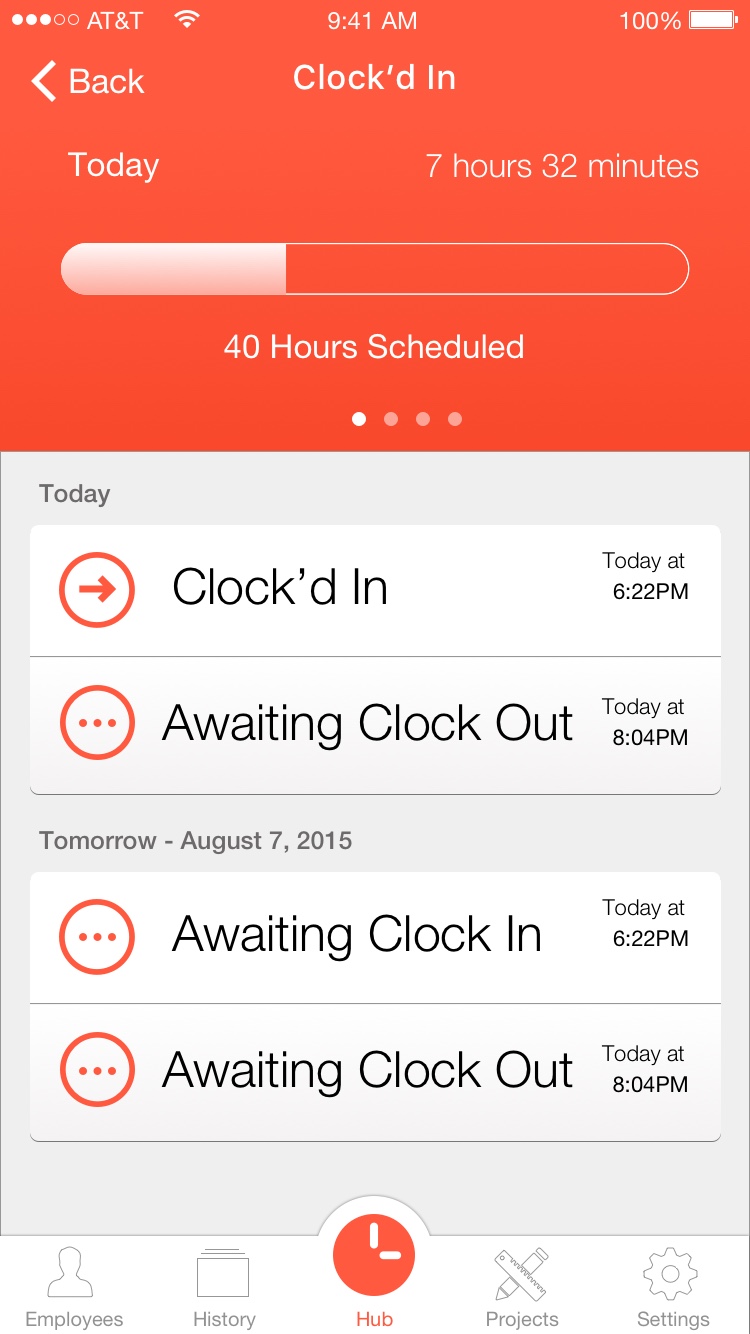Select the second page indicator dot

391,419
